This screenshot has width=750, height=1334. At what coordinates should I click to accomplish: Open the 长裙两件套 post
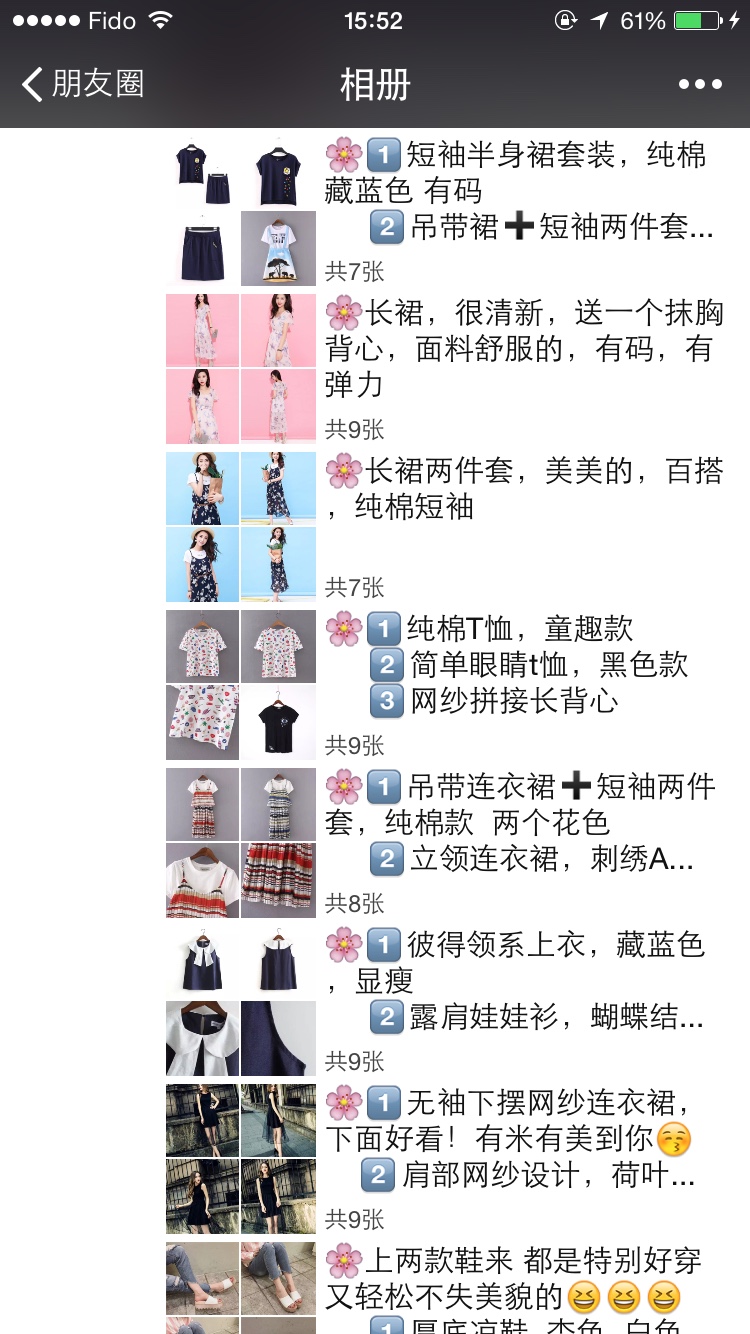click(520, 488)
